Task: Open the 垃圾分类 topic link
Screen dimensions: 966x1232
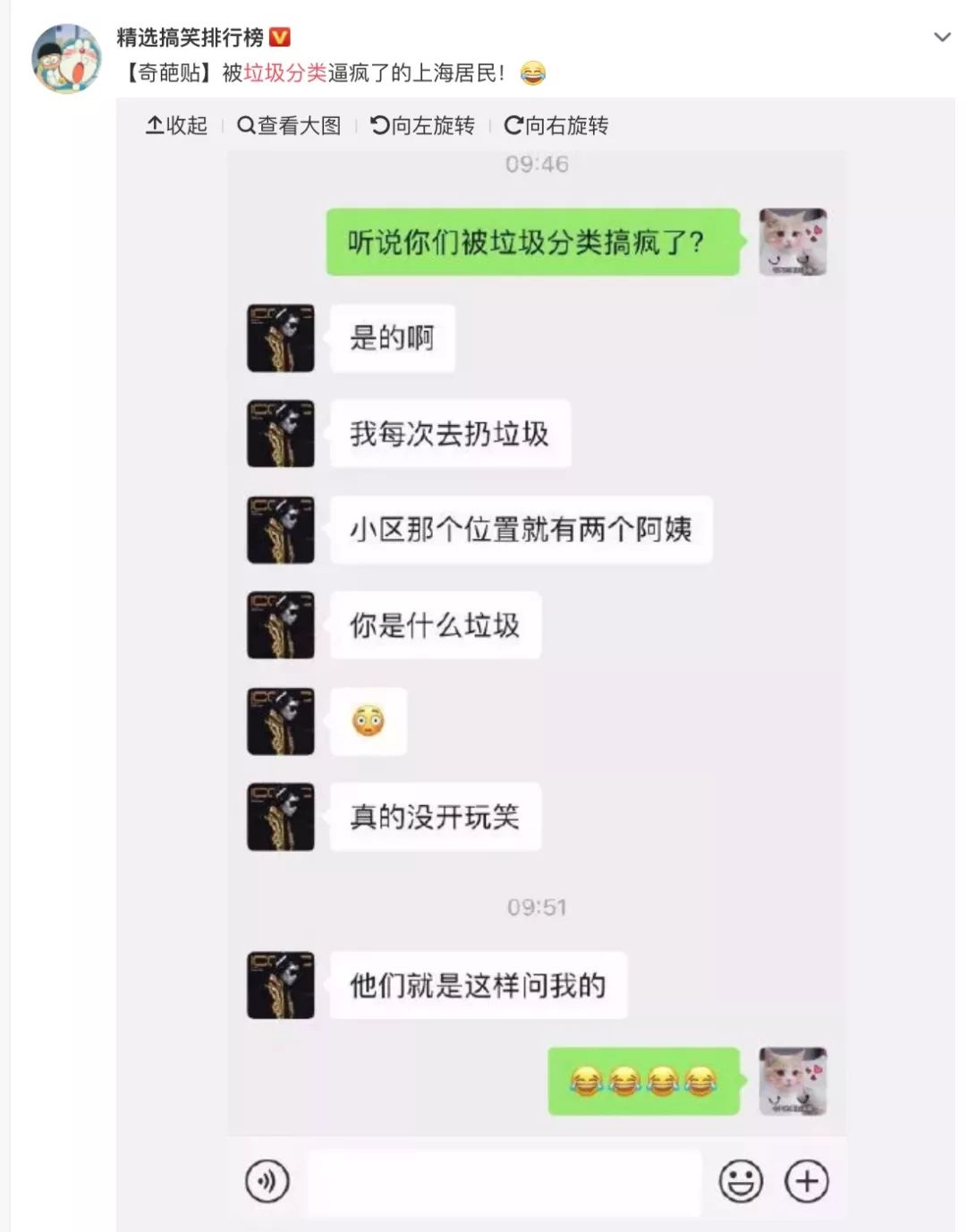Action: coord(284,73)
